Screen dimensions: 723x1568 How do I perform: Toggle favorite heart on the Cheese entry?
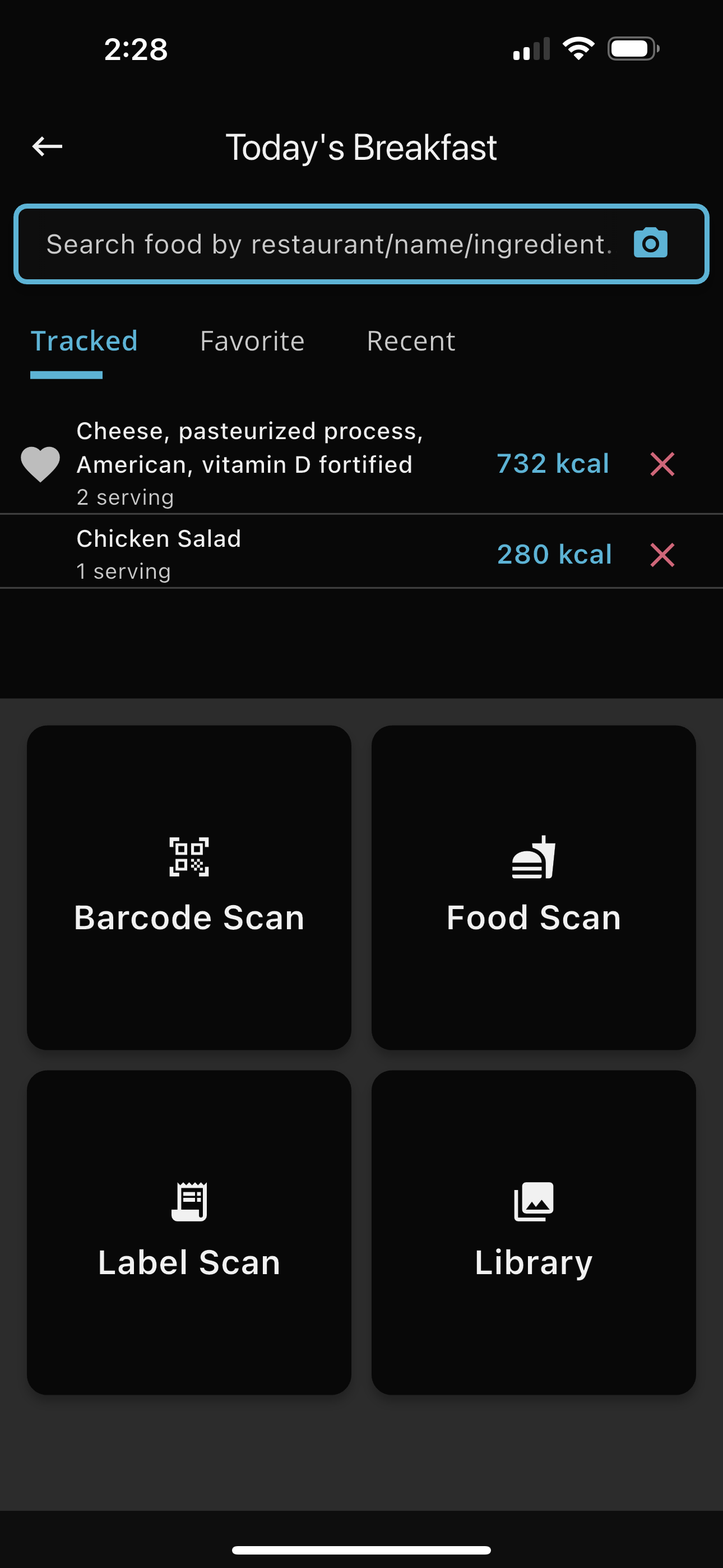[x=41, y=464]
